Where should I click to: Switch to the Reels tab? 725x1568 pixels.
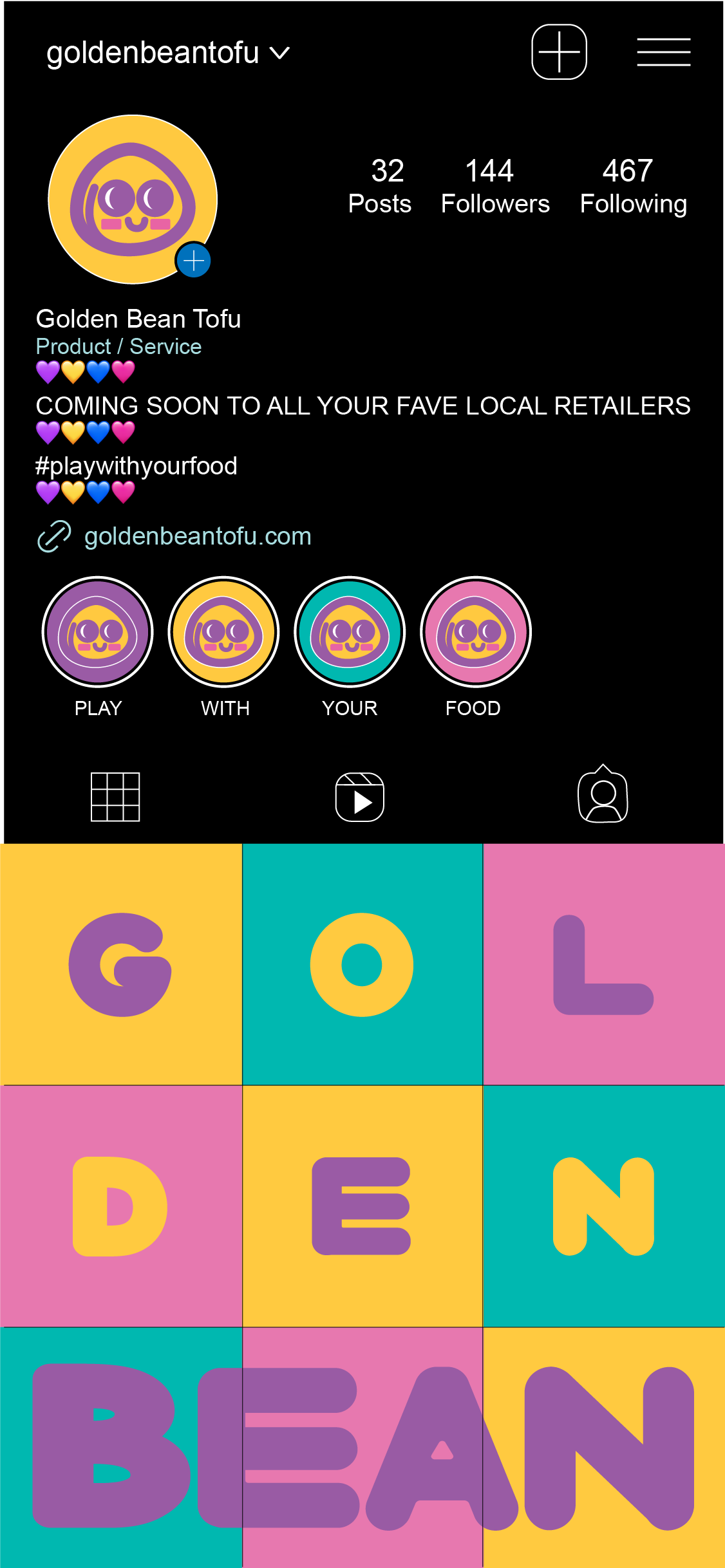click(360, 797)
